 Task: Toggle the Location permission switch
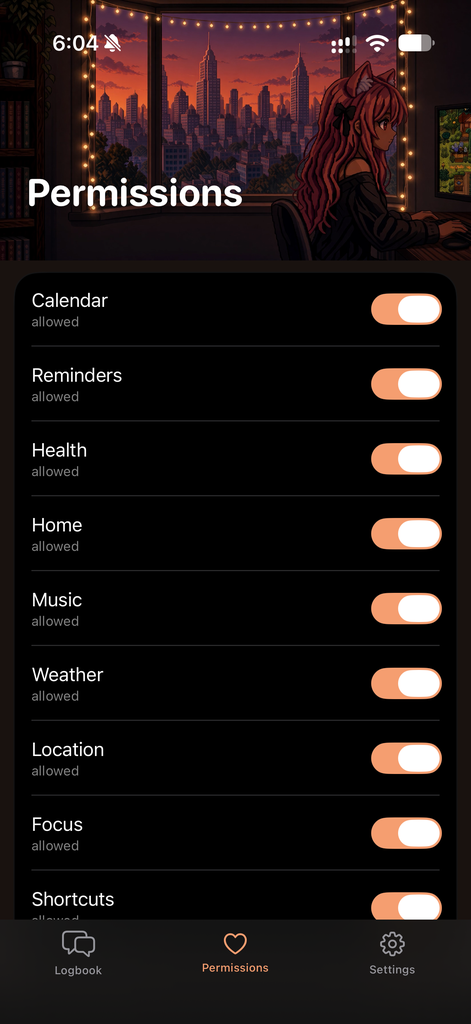406,758
